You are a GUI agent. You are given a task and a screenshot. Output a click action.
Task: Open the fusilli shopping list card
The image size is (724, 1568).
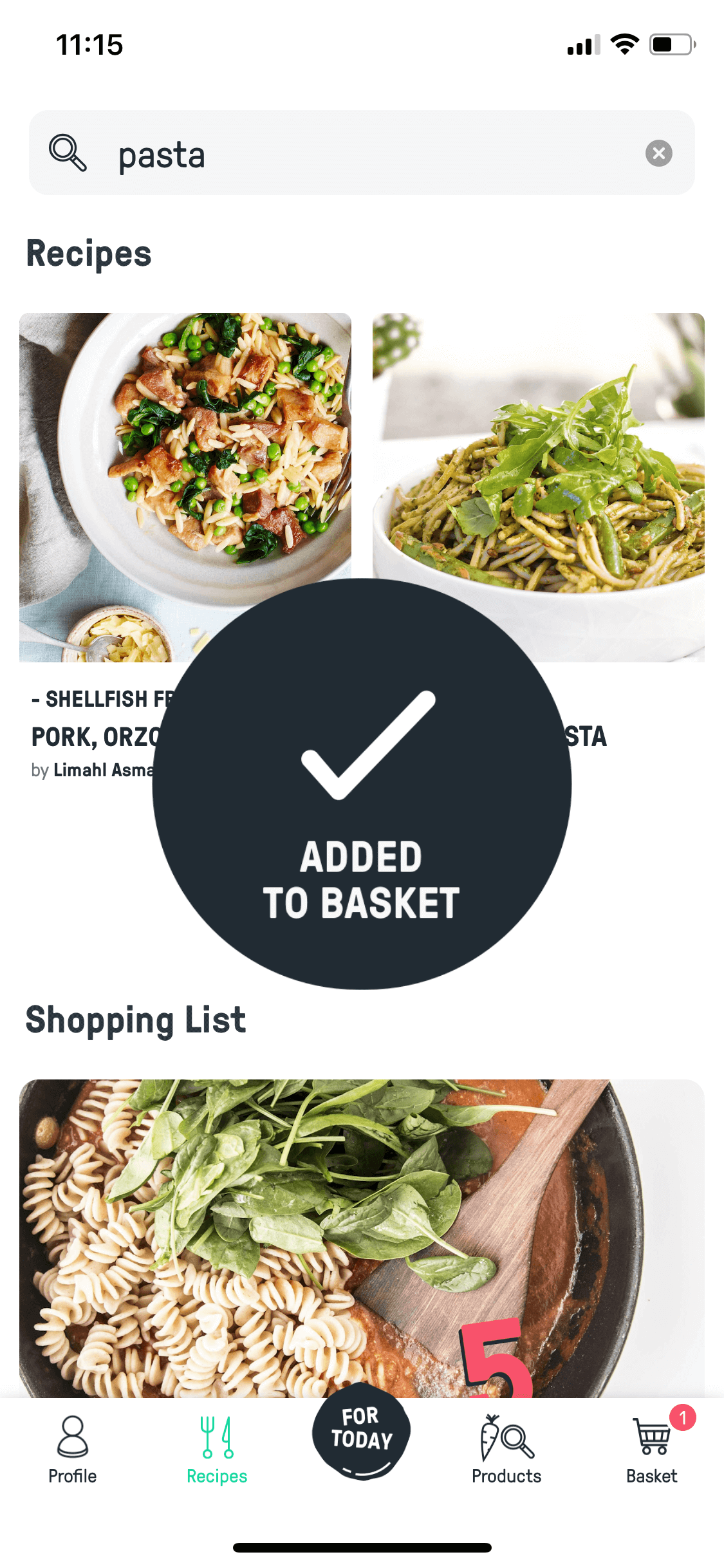362,1238
